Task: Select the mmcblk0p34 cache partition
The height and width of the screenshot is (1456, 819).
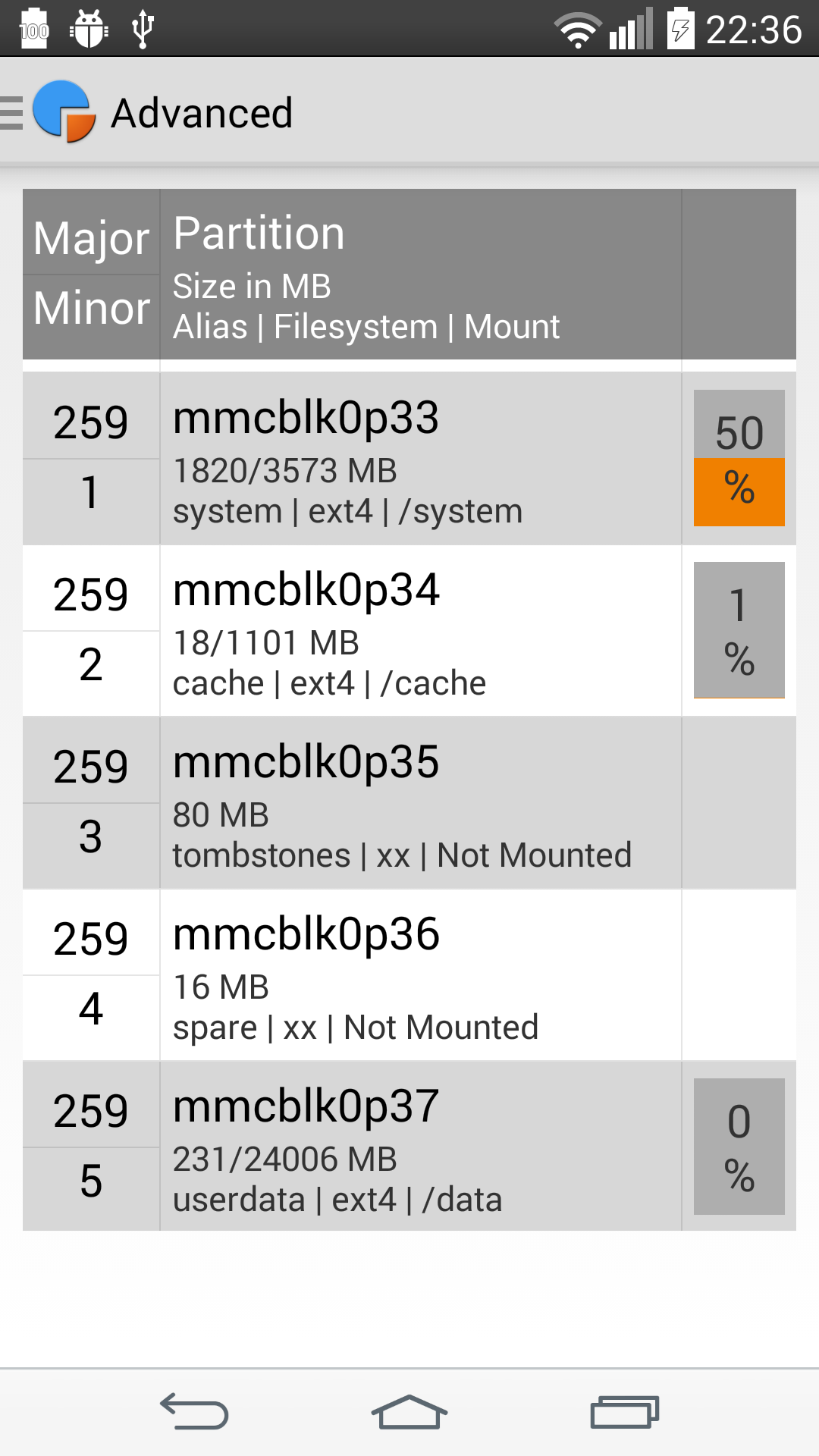Action: [409, 630]
